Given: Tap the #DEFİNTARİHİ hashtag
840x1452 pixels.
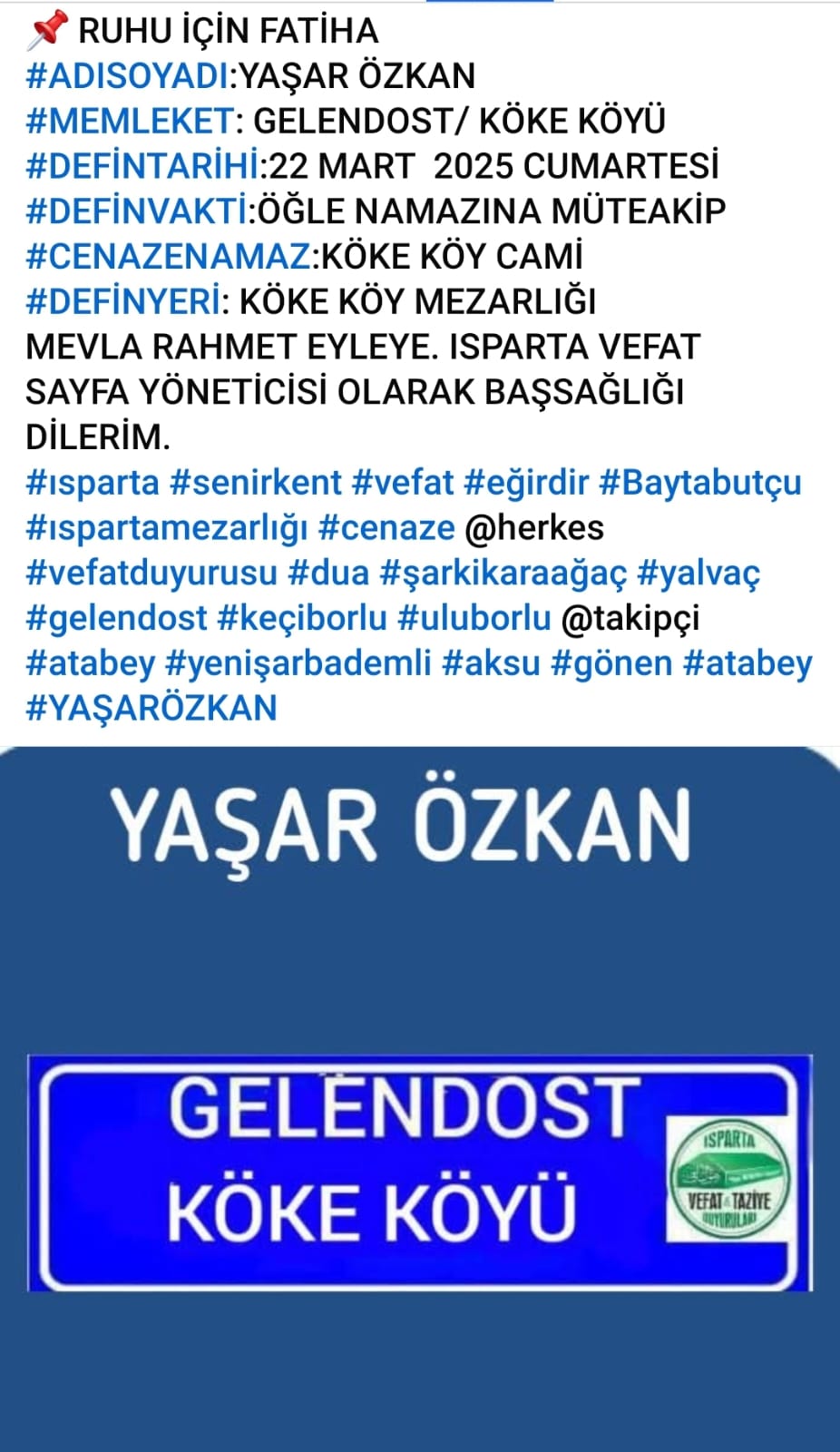Looking at the screenshot, I should coord(143,167).
